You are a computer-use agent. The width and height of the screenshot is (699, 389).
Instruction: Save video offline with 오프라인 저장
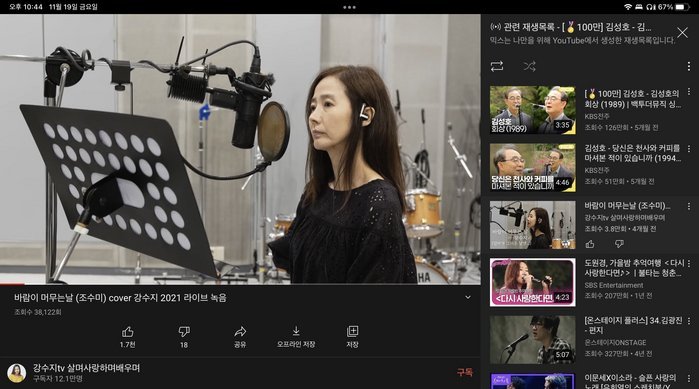tap(296, 337)
